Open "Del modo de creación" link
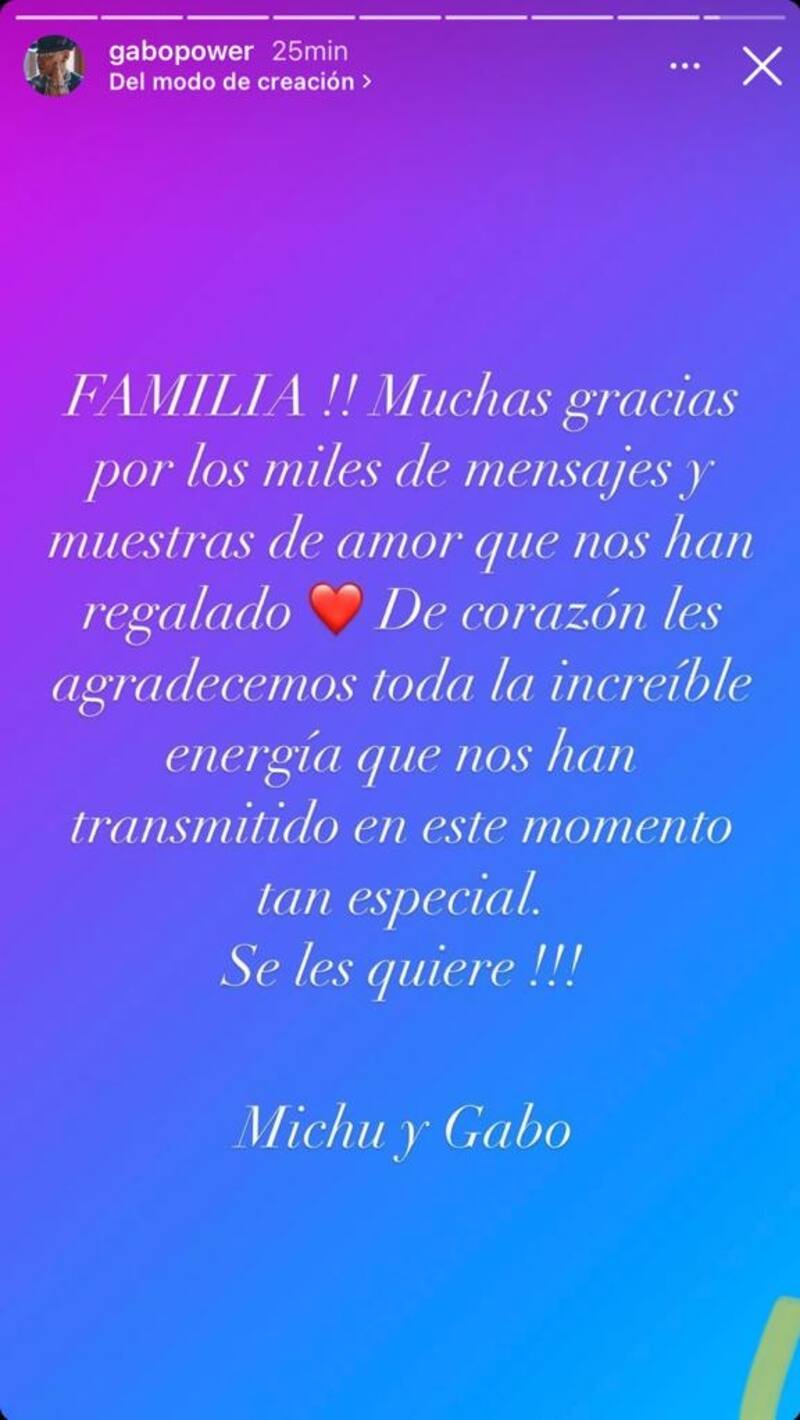 click(x=240, y=82)
